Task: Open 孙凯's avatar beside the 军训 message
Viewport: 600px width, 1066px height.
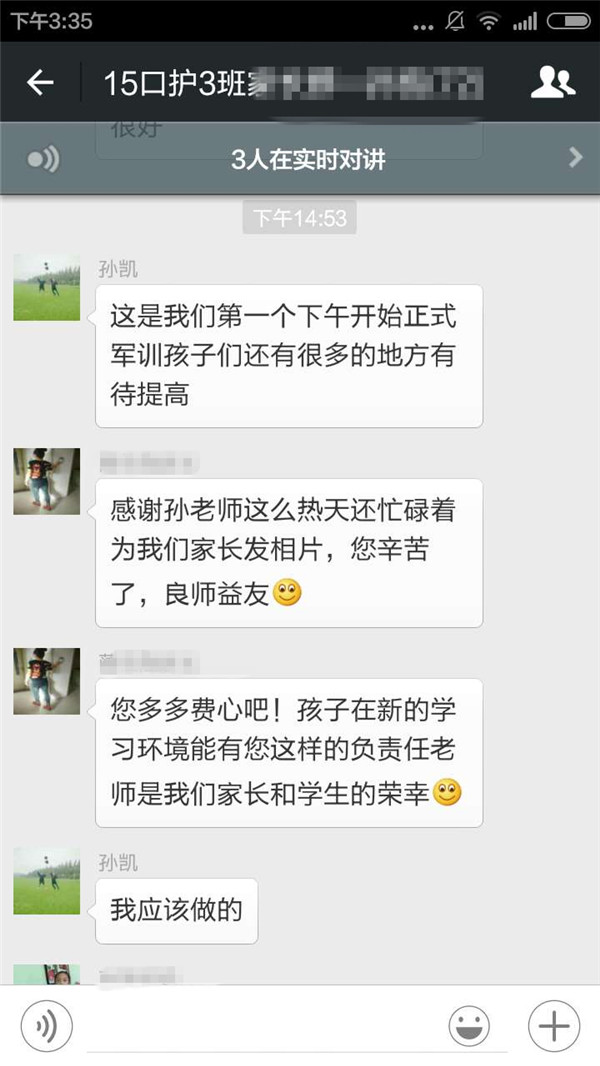Action: tap(46, 287)
